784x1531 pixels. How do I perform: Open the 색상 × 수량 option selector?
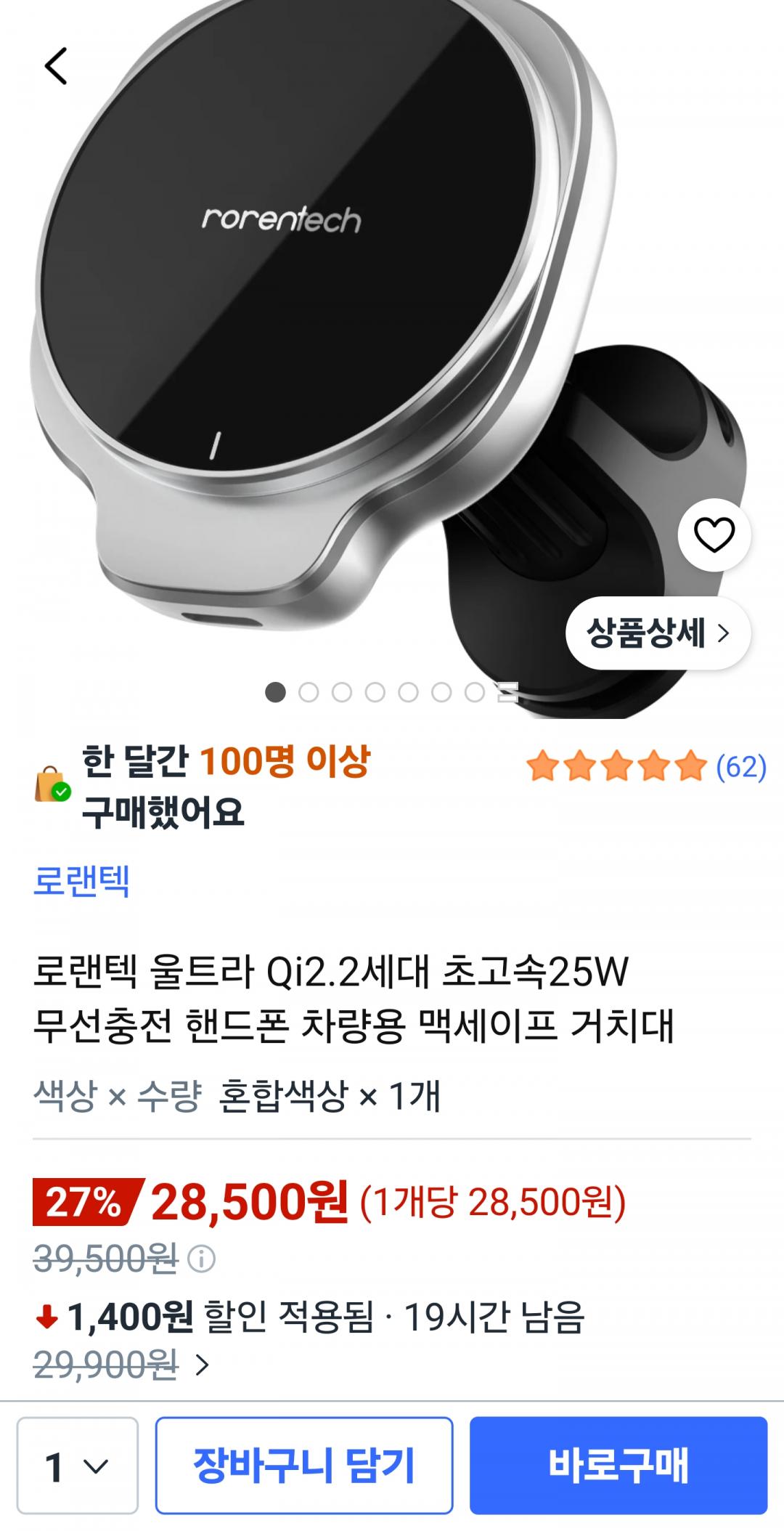[x=237, y=1096]
